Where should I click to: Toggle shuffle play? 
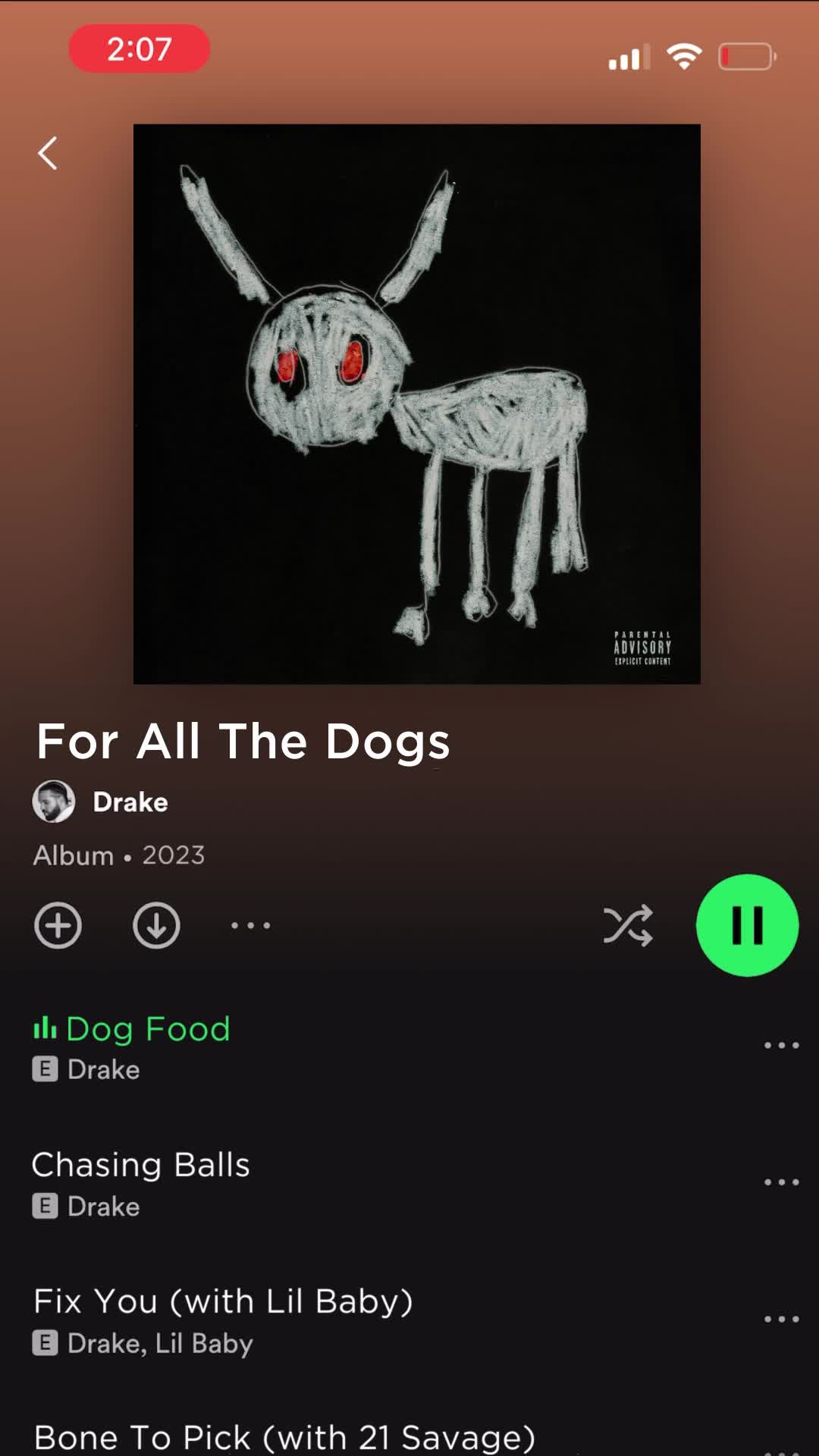[627, 926]
